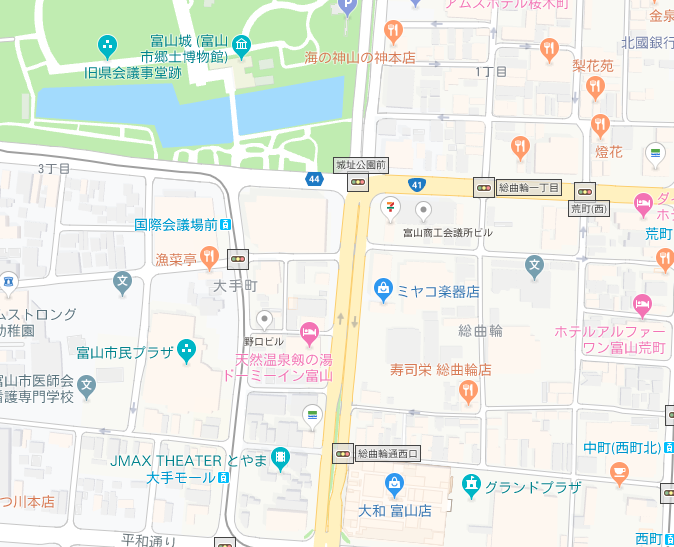The height and width of the screenshot is (547, 674).
Task: Open the 富山市民プラザ marker
Action: [186, 351]
